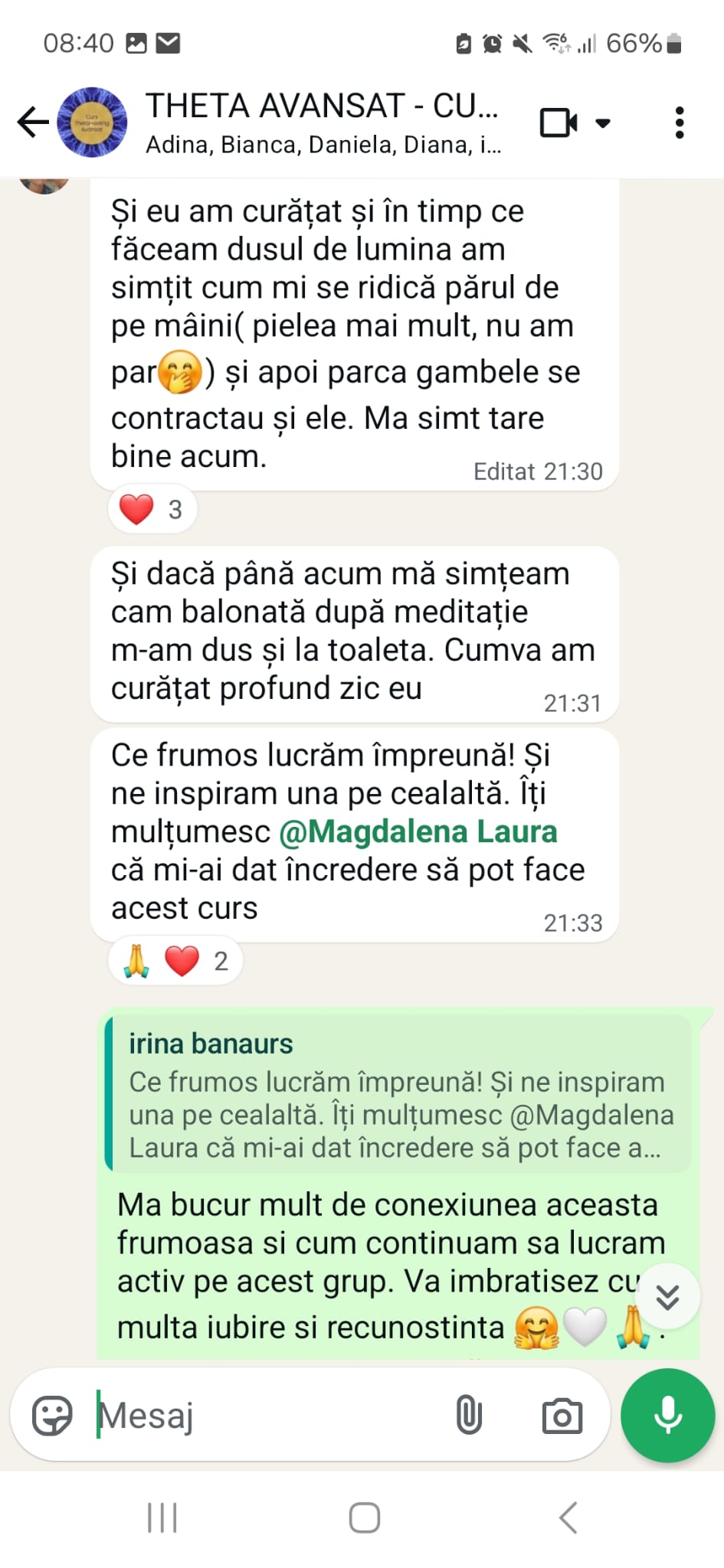Go to the phone home screen

coord(365,1517)
